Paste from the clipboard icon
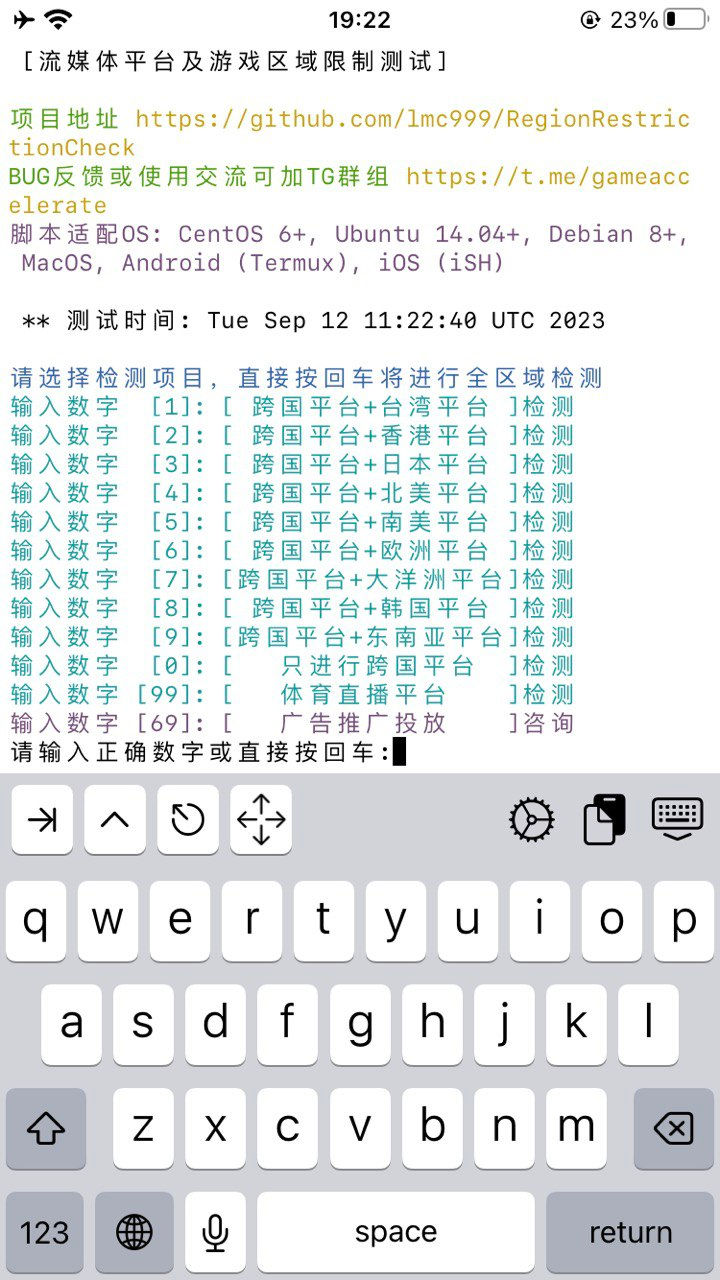720x1280 pixels. (604, 820)
